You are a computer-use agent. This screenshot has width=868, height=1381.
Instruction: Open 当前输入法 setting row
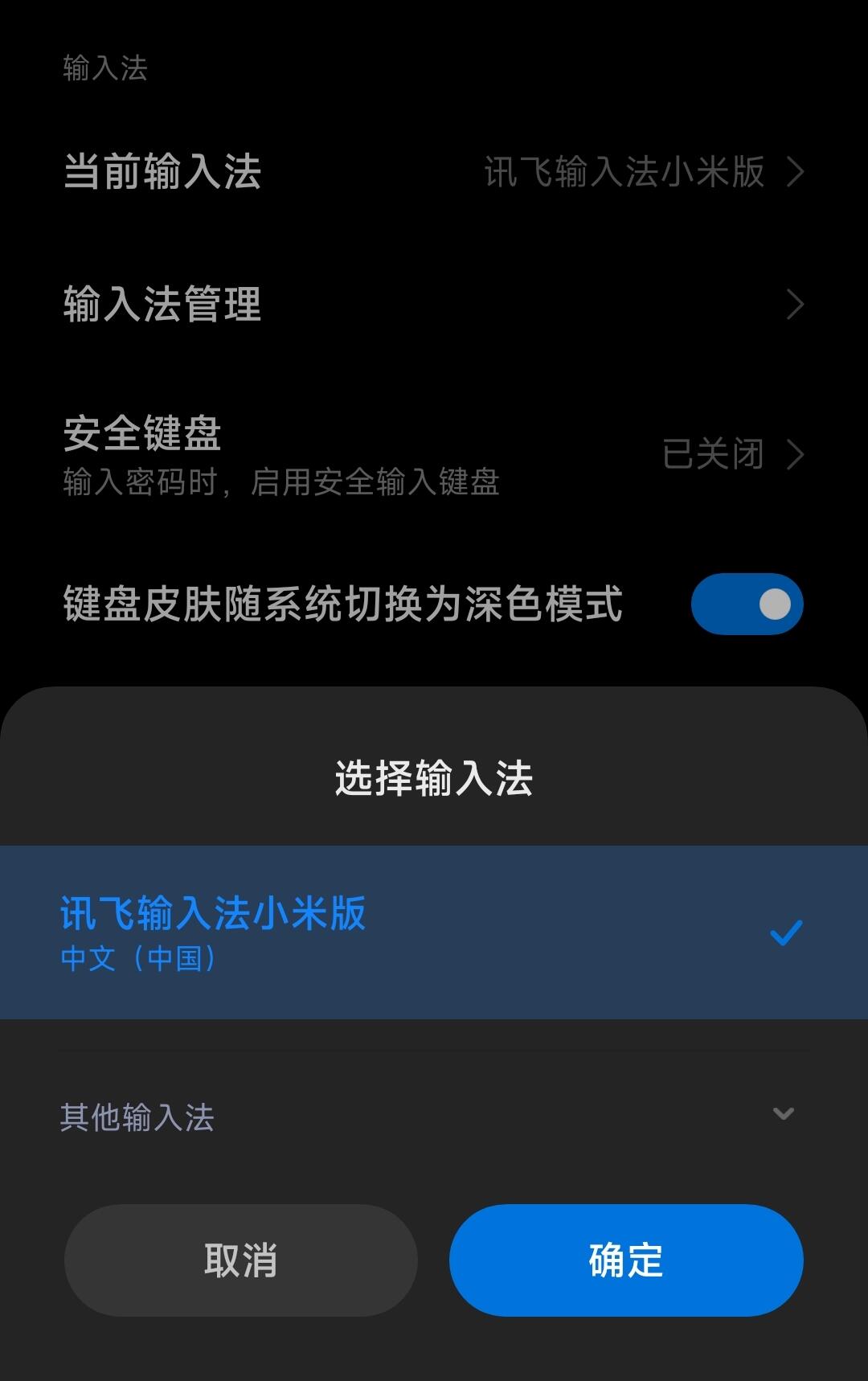click(x=434, y=172)
